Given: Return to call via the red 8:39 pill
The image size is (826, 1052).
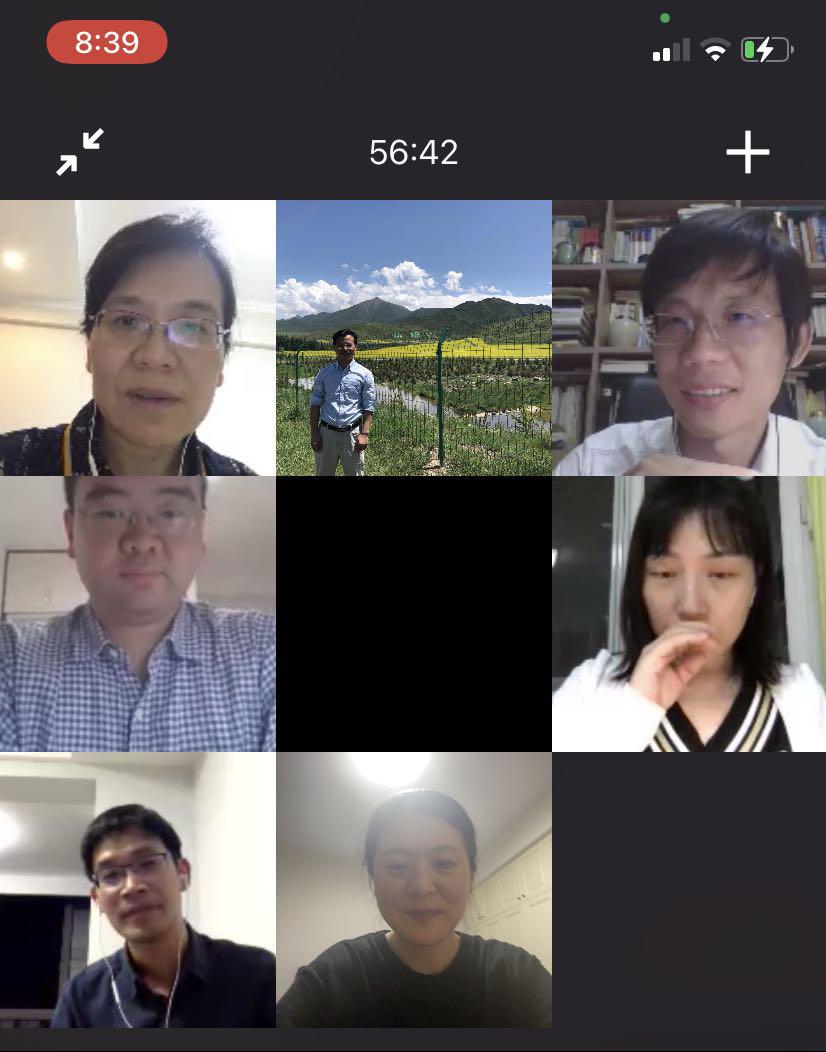Looking at the screenshot, I should pyautogui.click(x=107, y=42).
